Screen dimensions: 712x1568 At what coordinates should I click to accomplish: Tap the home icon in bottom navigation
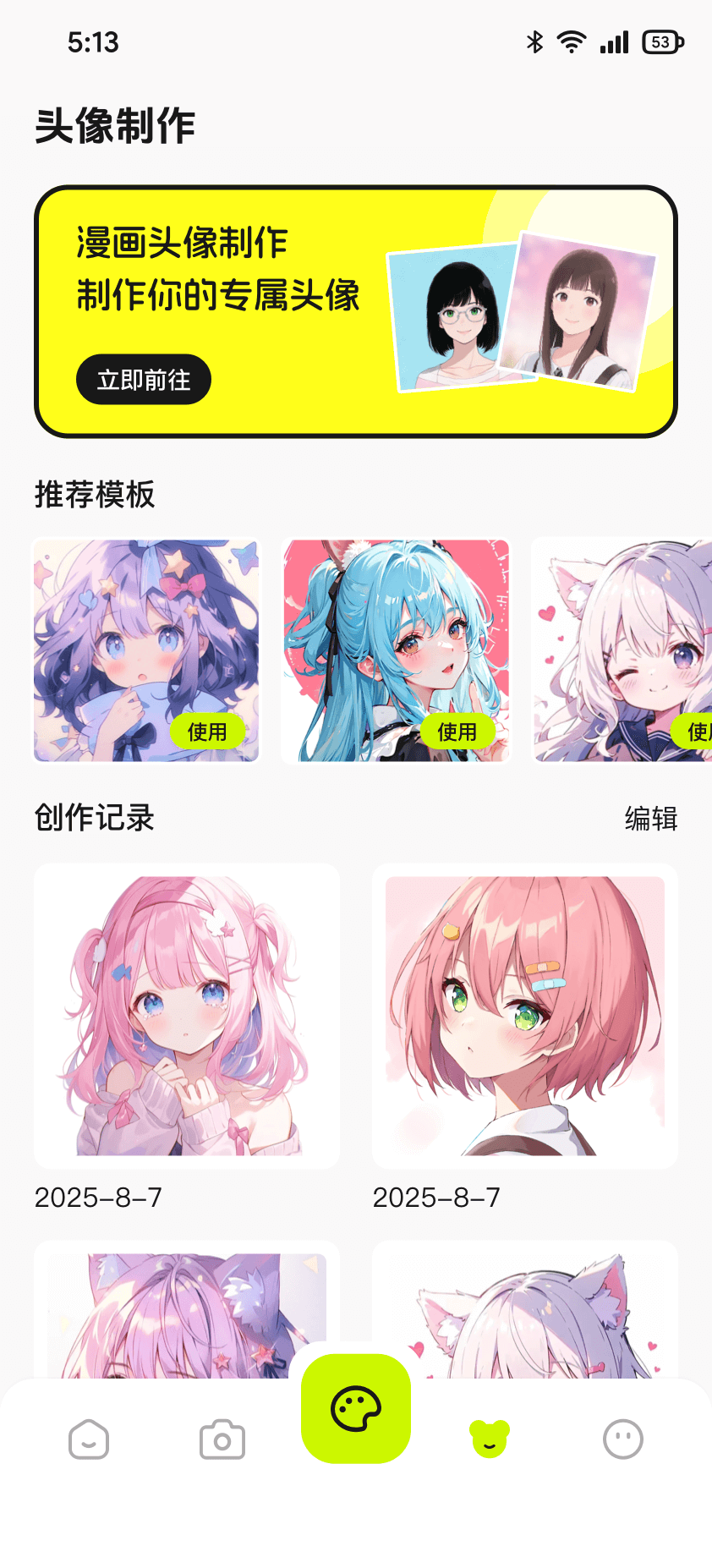[88, 1438]
